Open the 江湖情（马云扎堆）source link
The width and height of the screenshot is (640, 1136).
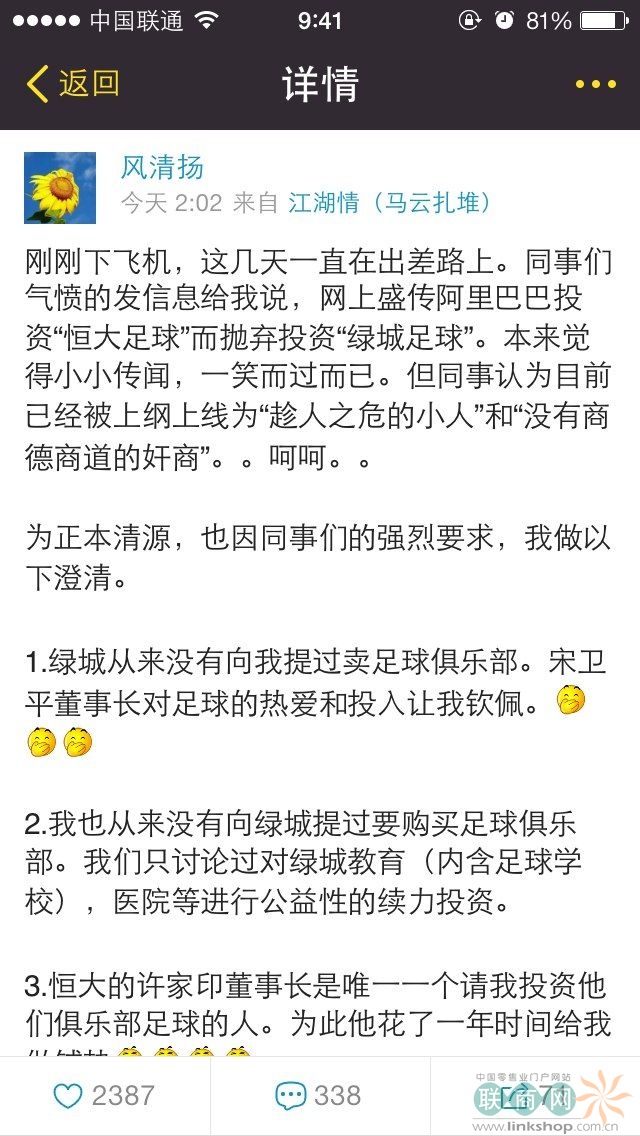tap(390, 203)
